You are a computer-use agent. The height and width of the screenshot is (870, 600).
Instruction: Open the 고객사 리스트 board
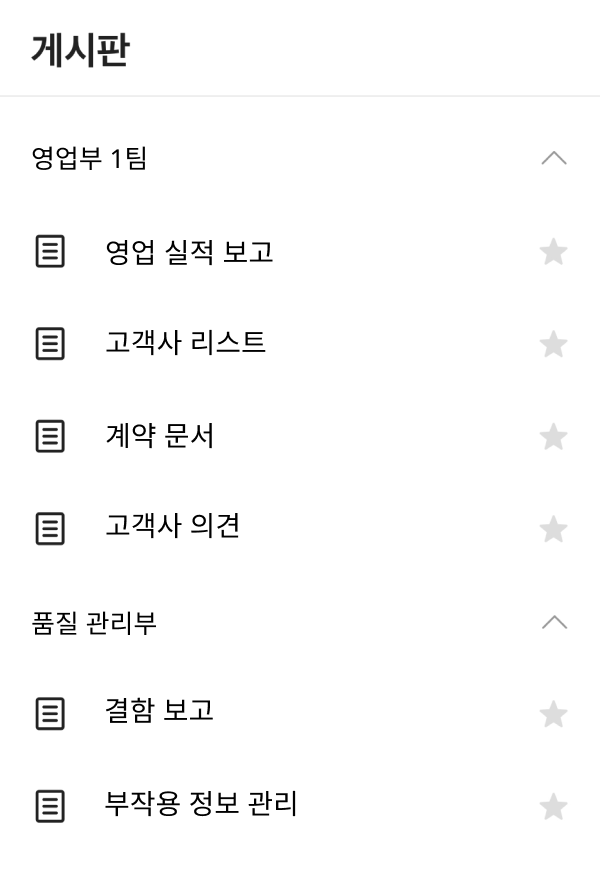pyautogui.click(x=185, y=344)
